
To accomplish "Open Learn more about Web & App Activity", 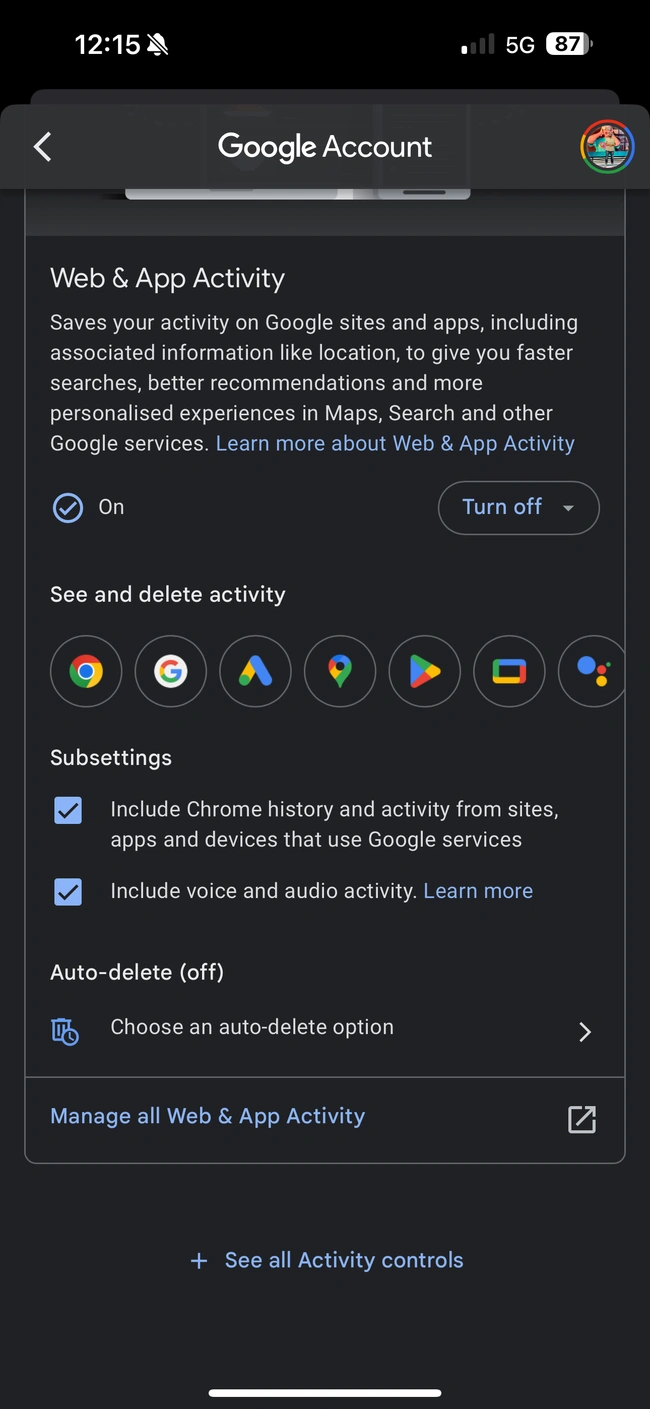I will (x=395, y=443).
